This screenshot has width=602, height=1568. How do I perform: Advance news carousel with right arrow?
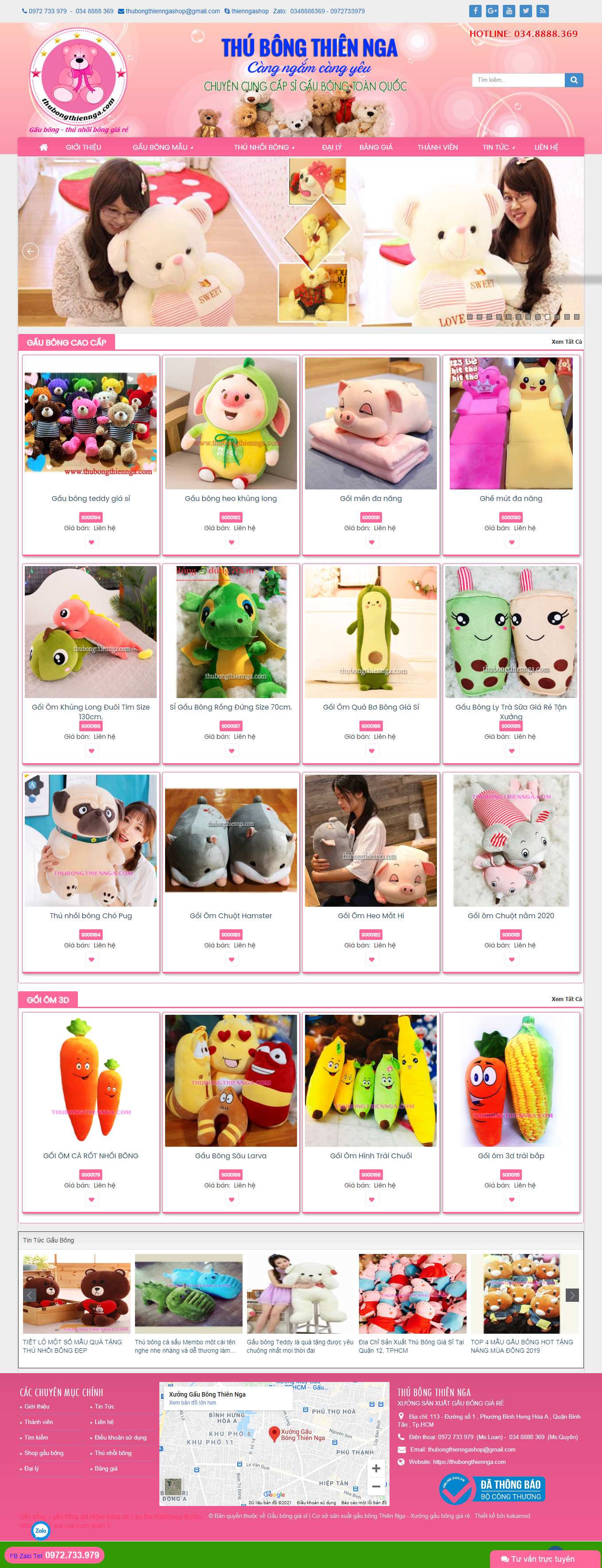pos(571,1295)
